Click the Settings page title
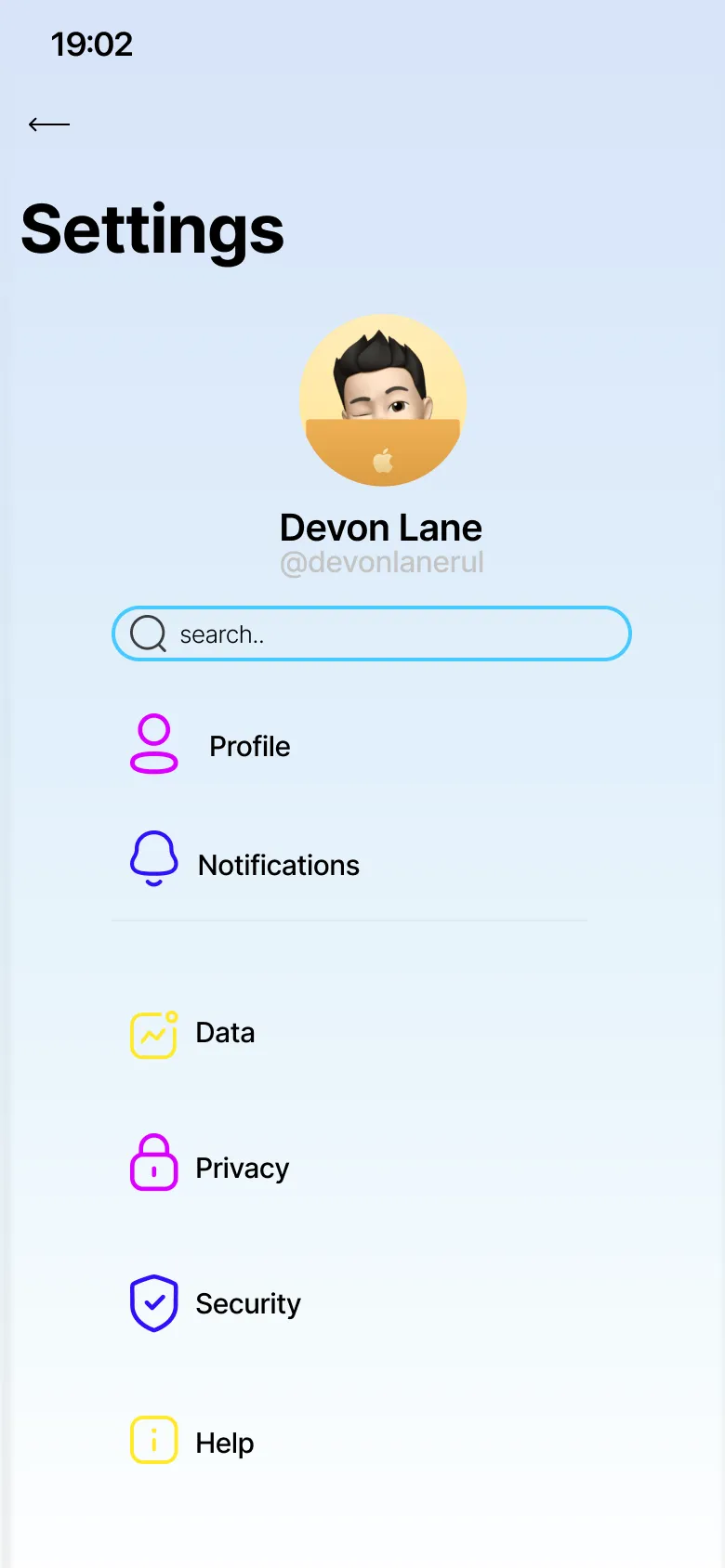Image resolution: width=725 pixels, height=1568 pixels. [152, 231]
